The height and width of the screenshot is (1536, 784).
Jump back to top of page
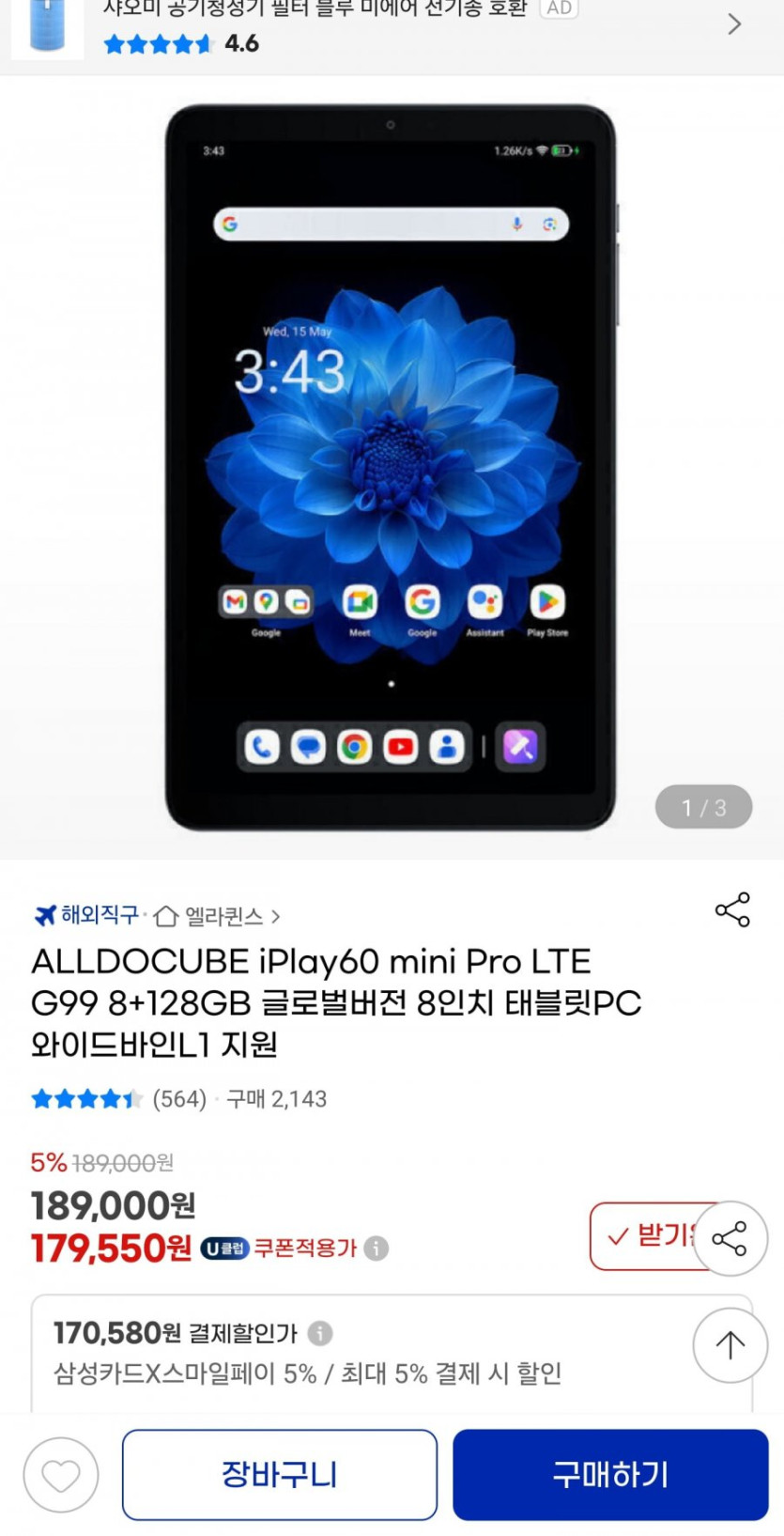pyautogui.click(x=730, y=1345)
